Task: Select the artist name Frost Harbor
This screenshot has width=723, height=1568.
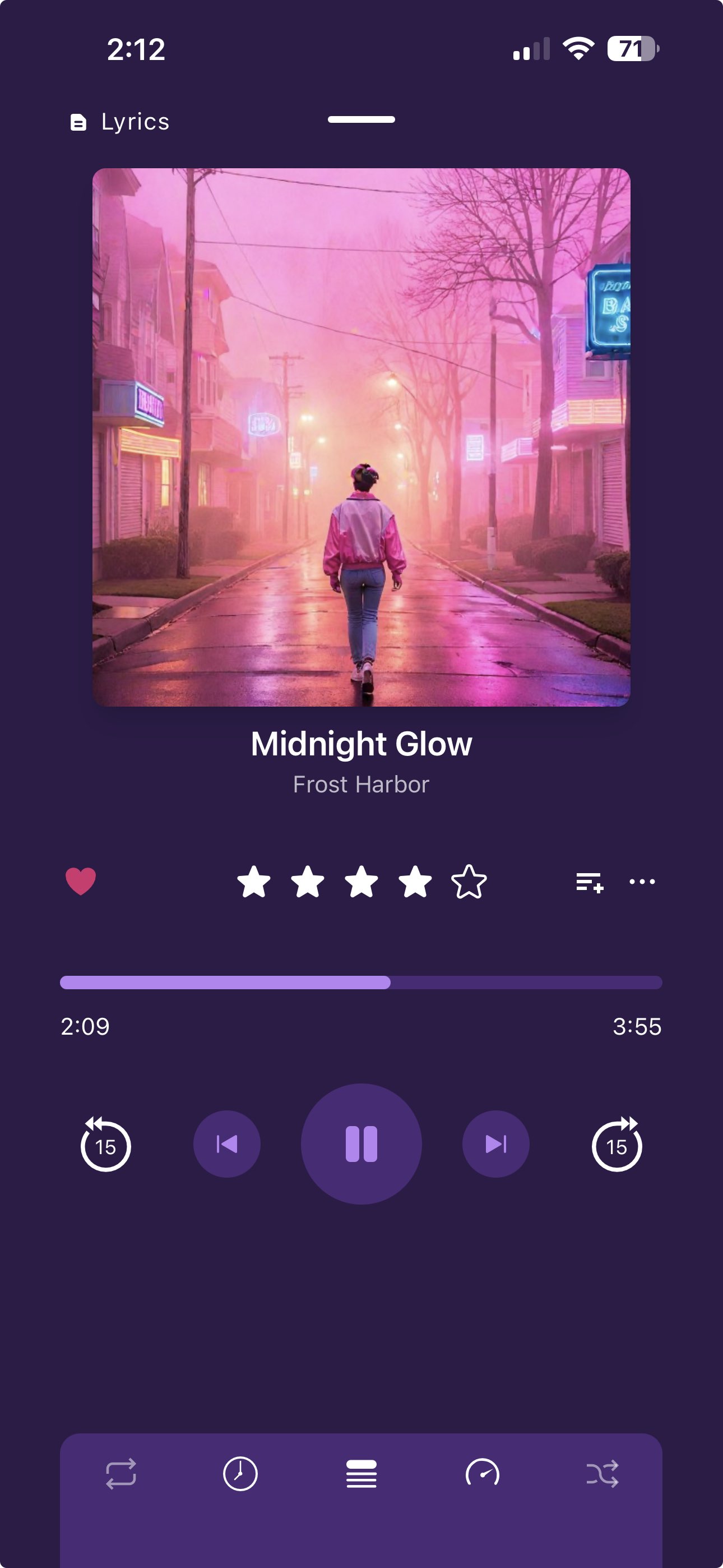Action: (361, 785)
